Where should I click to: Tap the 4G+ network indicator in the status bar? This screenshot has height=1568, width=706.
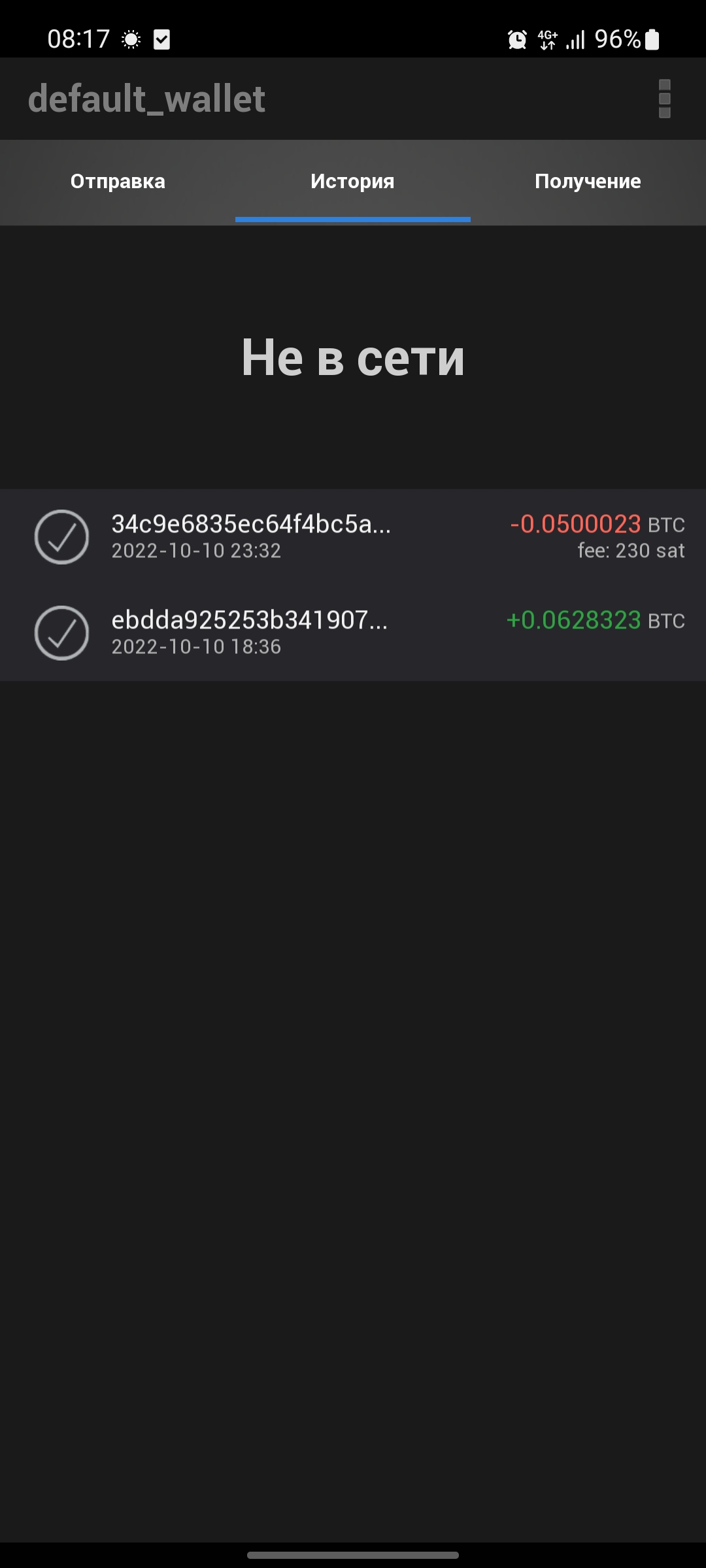pos(548,41)
